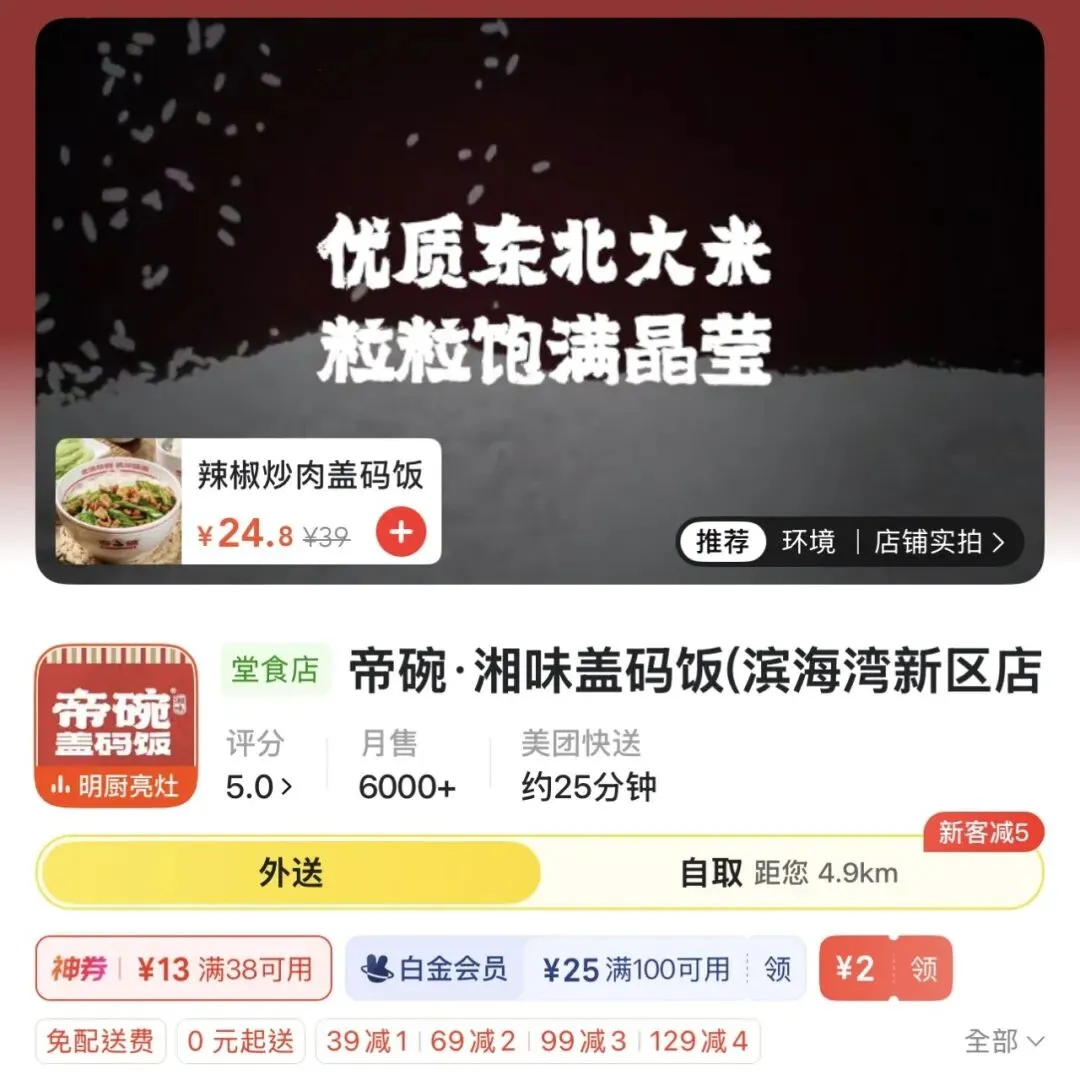Expand all promotions with 全部
The image size is (1080, 1080).
(1004, 1041)
